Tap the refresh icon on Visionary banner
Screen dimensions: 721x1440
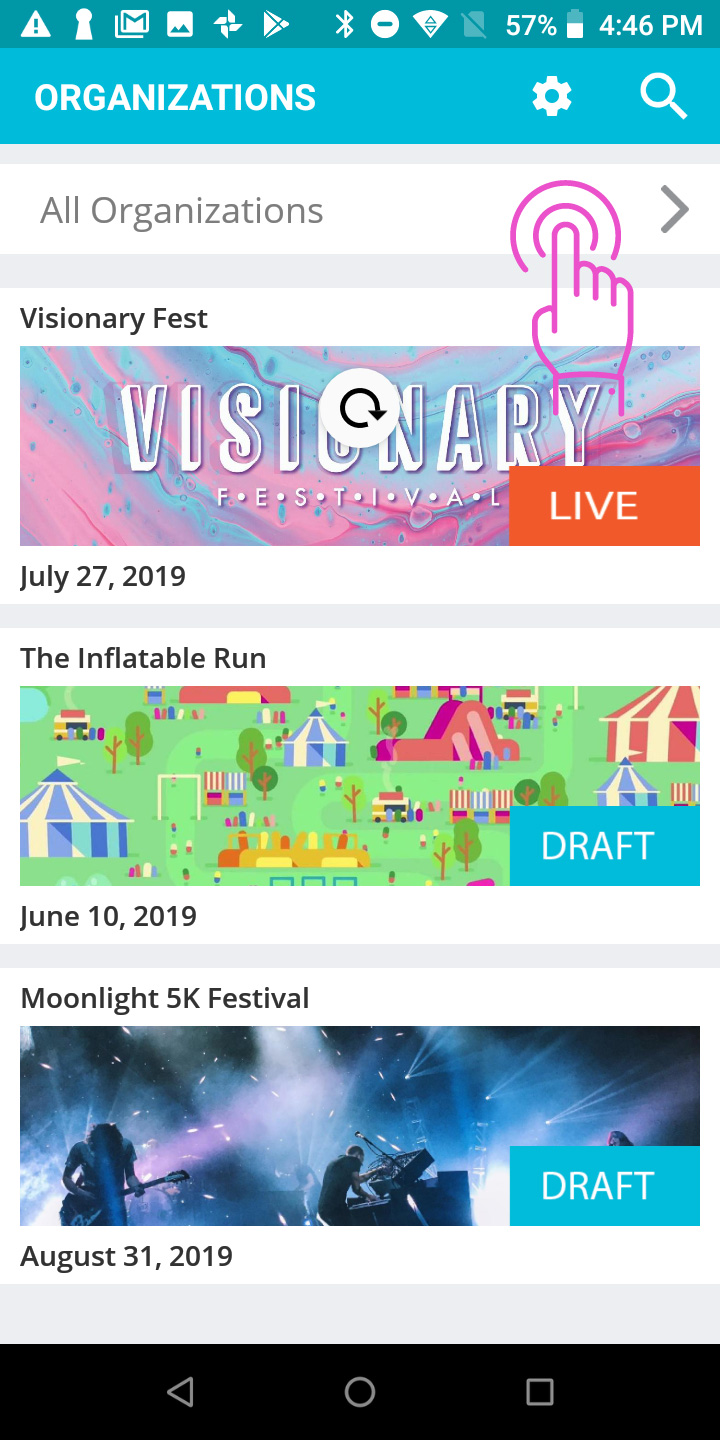360,408
